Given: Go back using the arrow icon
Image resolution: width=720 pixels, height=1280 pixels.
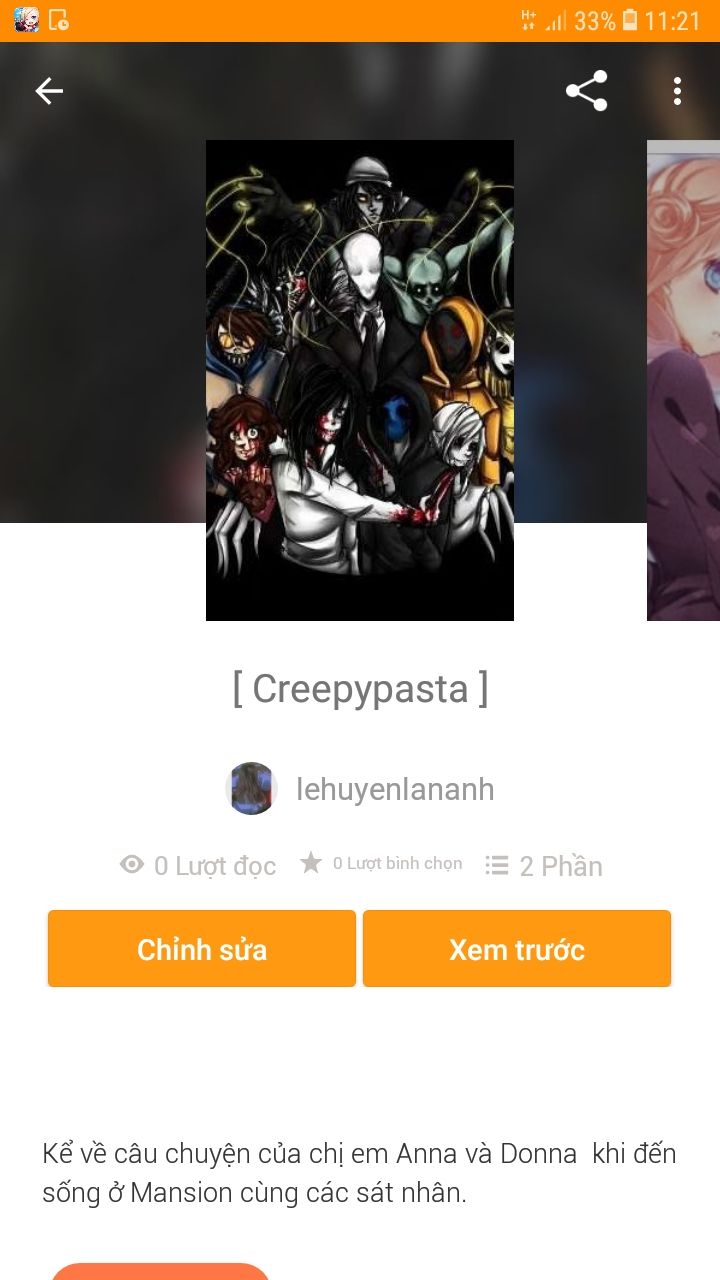Looking at the screenshot, I should point(49,91).
